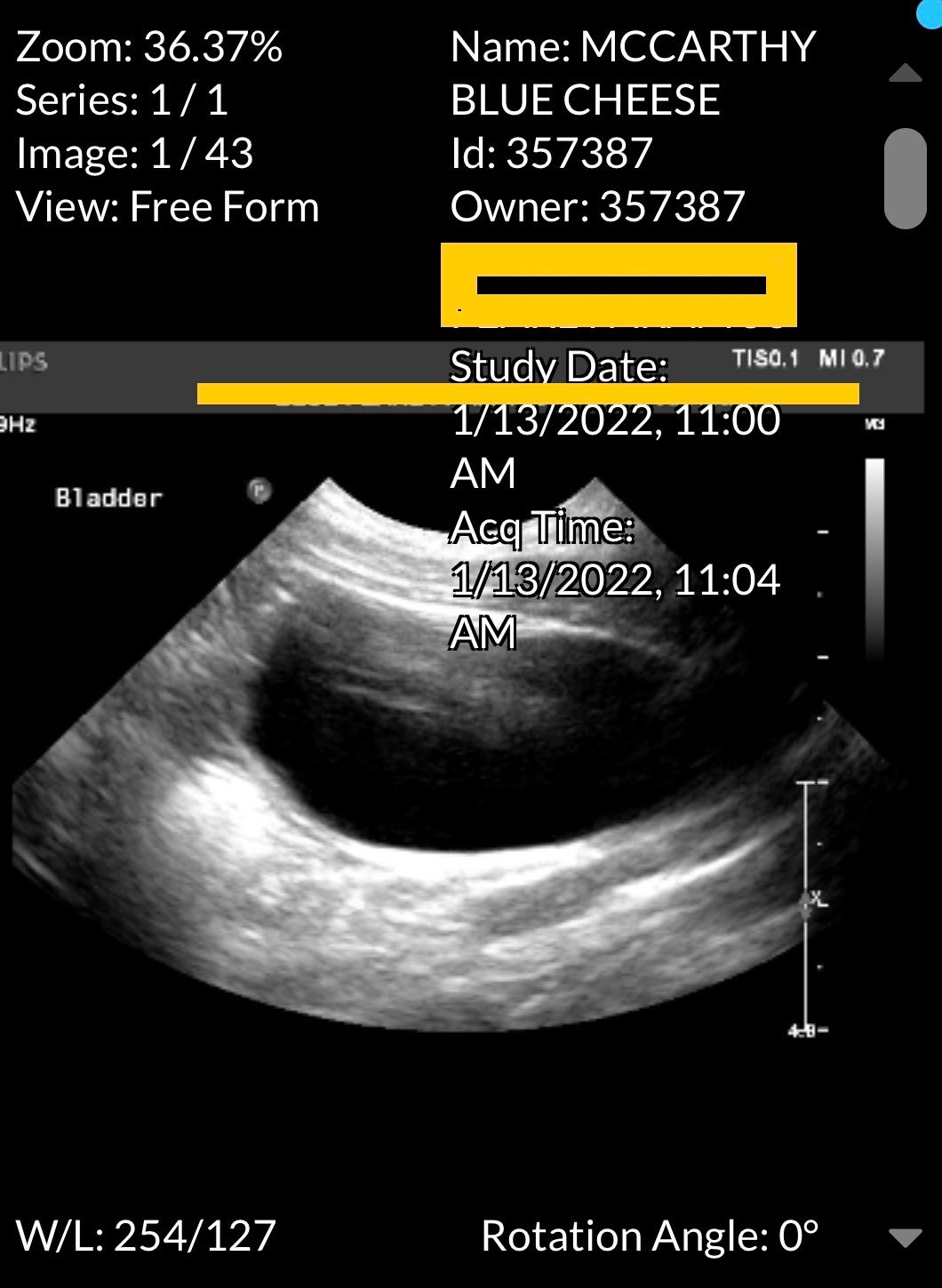942x1288 pixels.
Task: Tap the image scrollbar thumb
Action: 906,178
